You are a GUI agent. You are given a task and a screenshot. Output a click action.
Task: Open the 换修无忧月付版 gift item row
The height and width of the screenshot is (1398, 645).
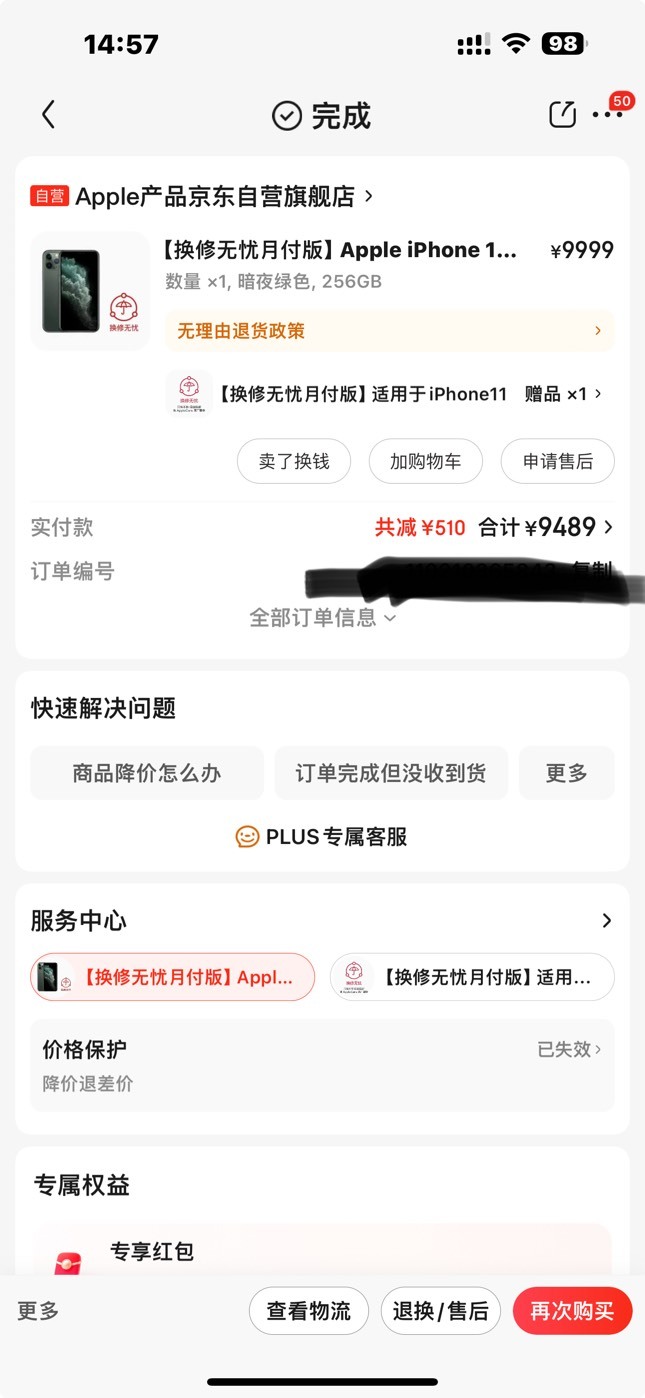(389, 394)
